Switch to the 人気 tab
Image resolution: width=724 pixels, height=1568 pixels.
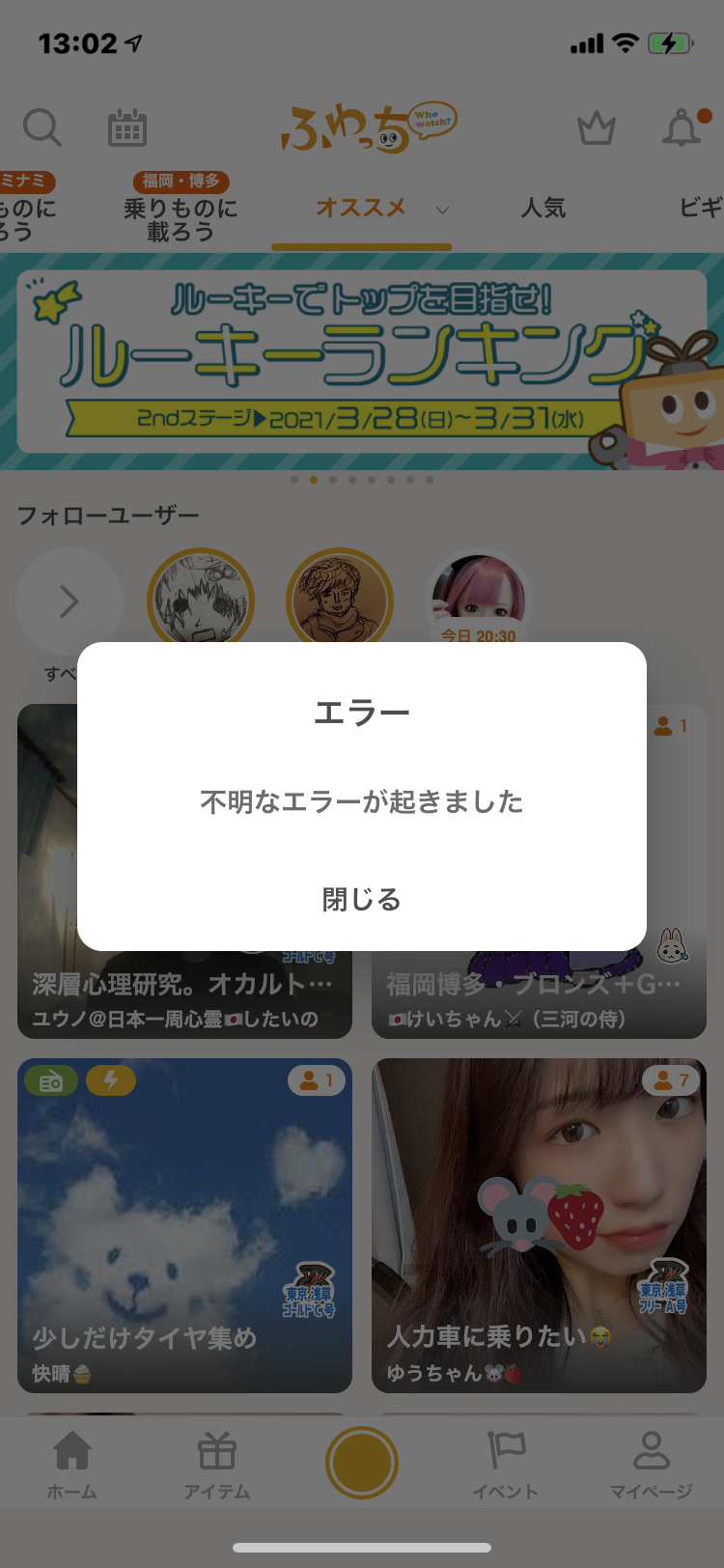pos(543,208)
